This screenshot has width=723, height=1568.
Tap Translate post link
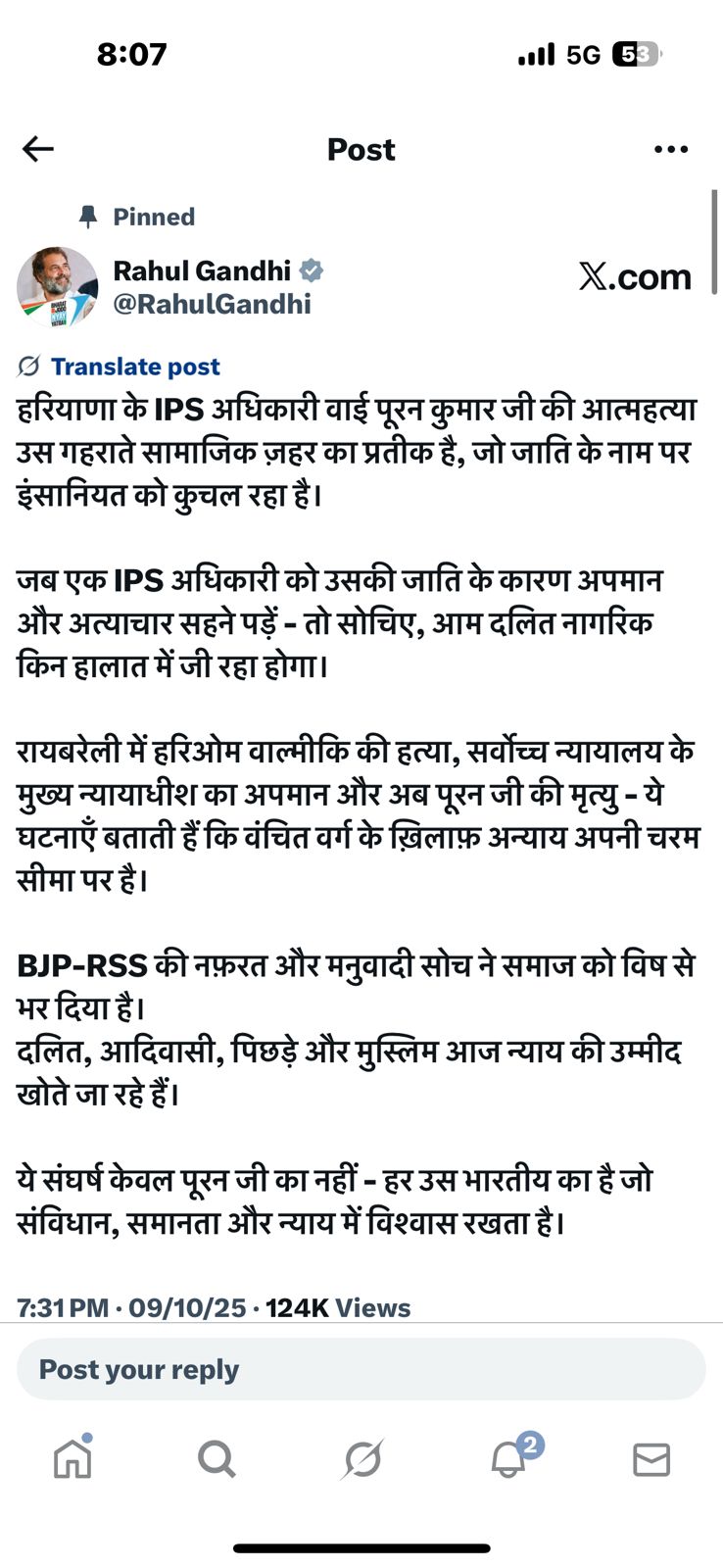[135, 367]
